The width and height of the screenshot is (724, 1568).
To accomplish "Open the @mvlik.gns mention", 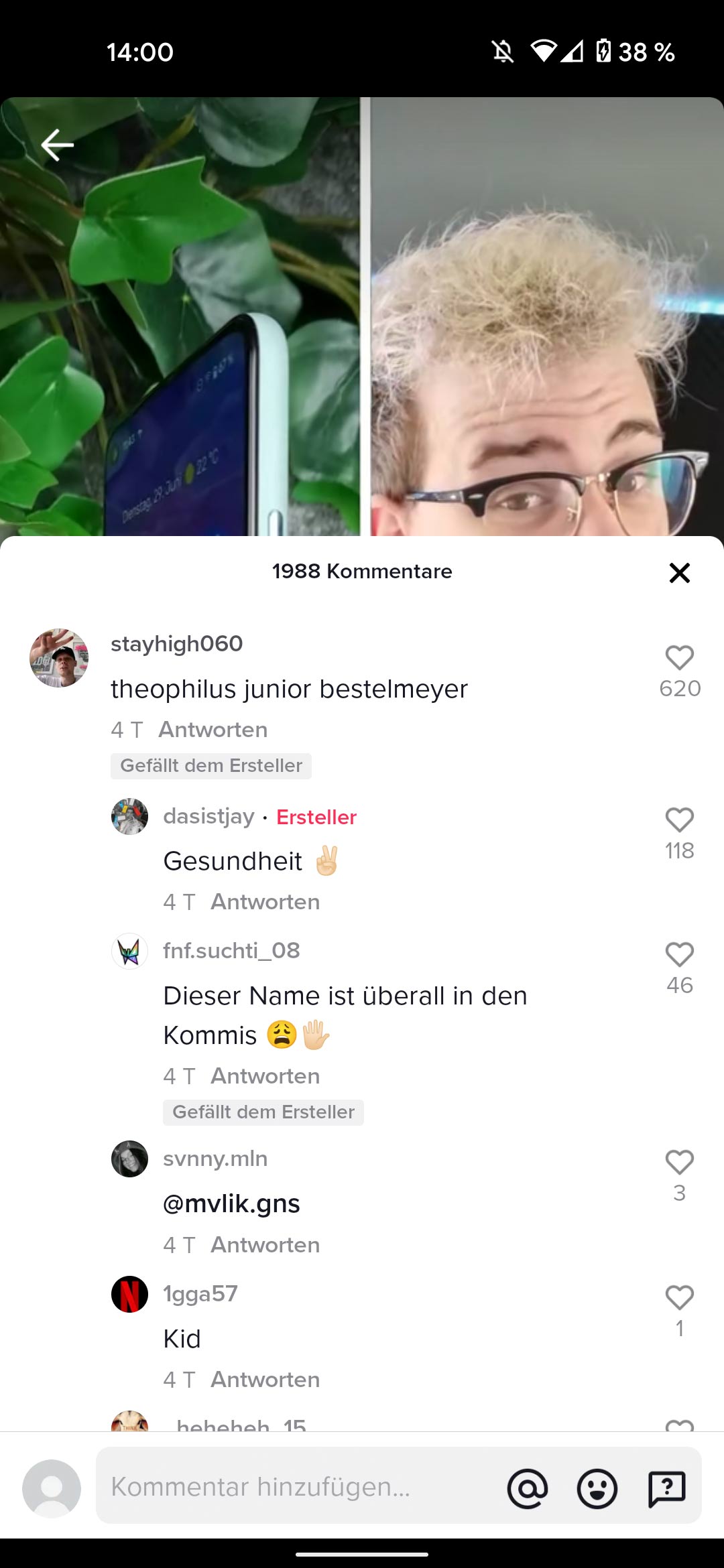I will click(231, 1203).
